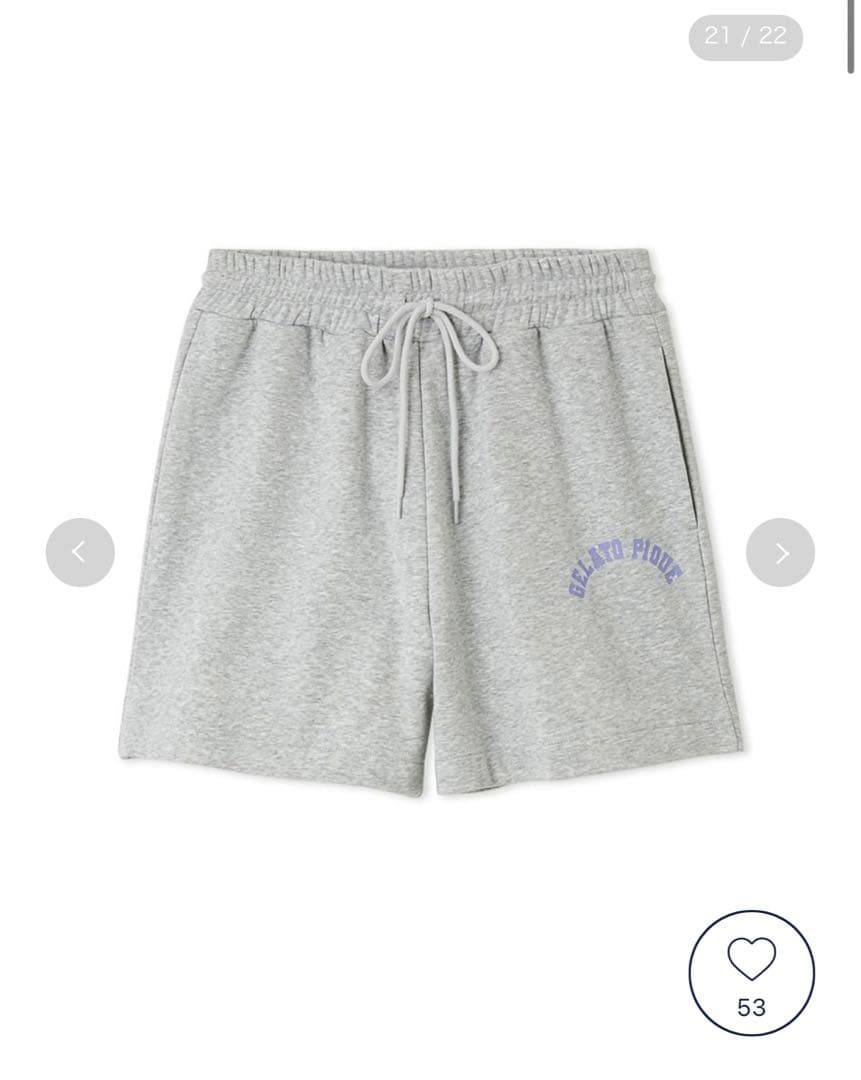Go to the previous product image
This screenshot has height=1080, width=861.
tap(80, 552)
